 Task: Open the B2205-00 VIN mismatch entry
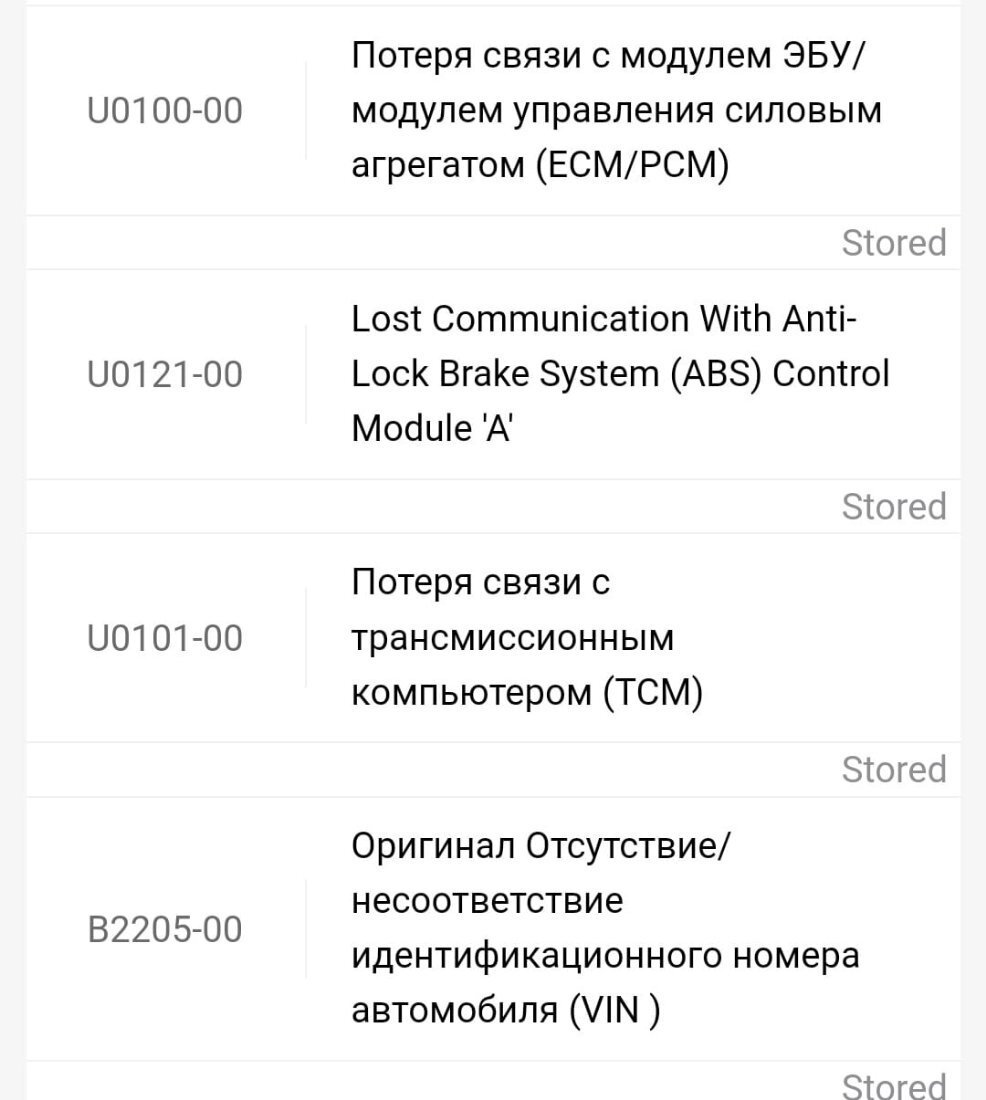165,929
